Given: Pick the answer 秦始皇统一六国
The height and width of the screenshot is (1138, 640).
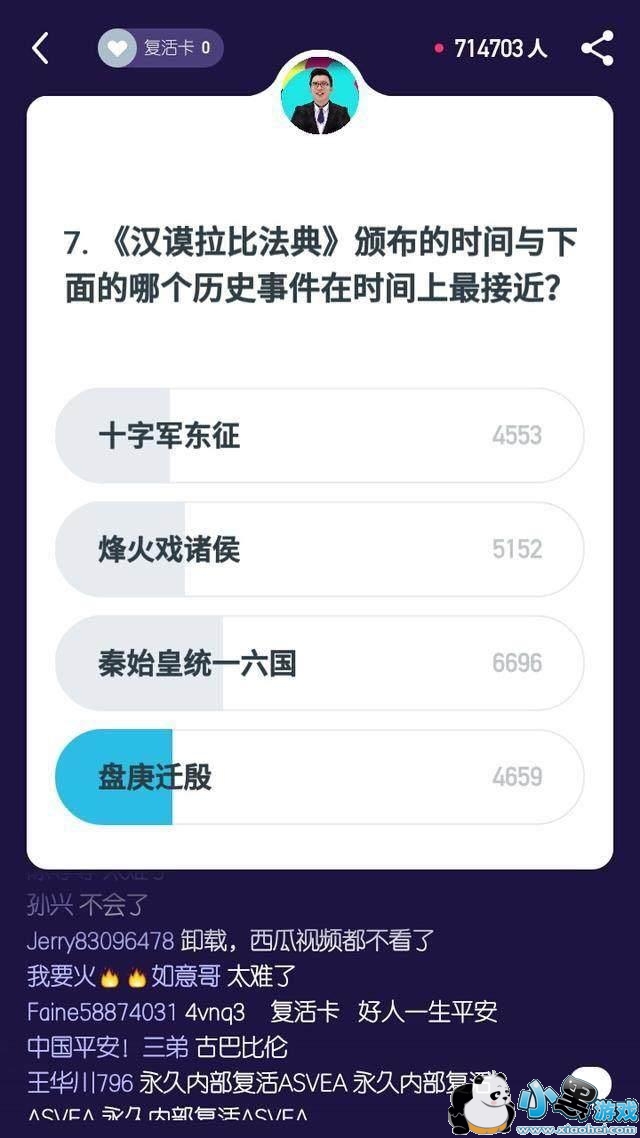Looking at the screenshot, I should point(319,664).
